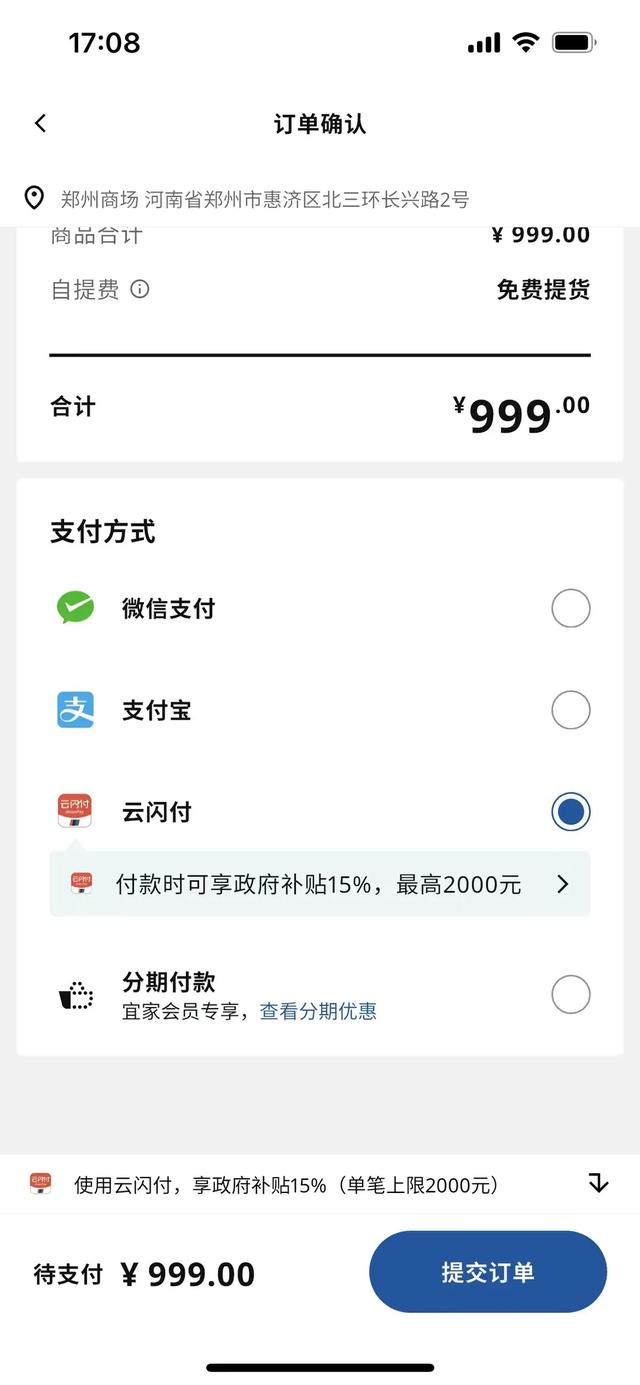Collapse the 云闪付 subsidy notice with the arrow
The height and width of the screenshot is (1385, 640).
(x=598, y=1184)
